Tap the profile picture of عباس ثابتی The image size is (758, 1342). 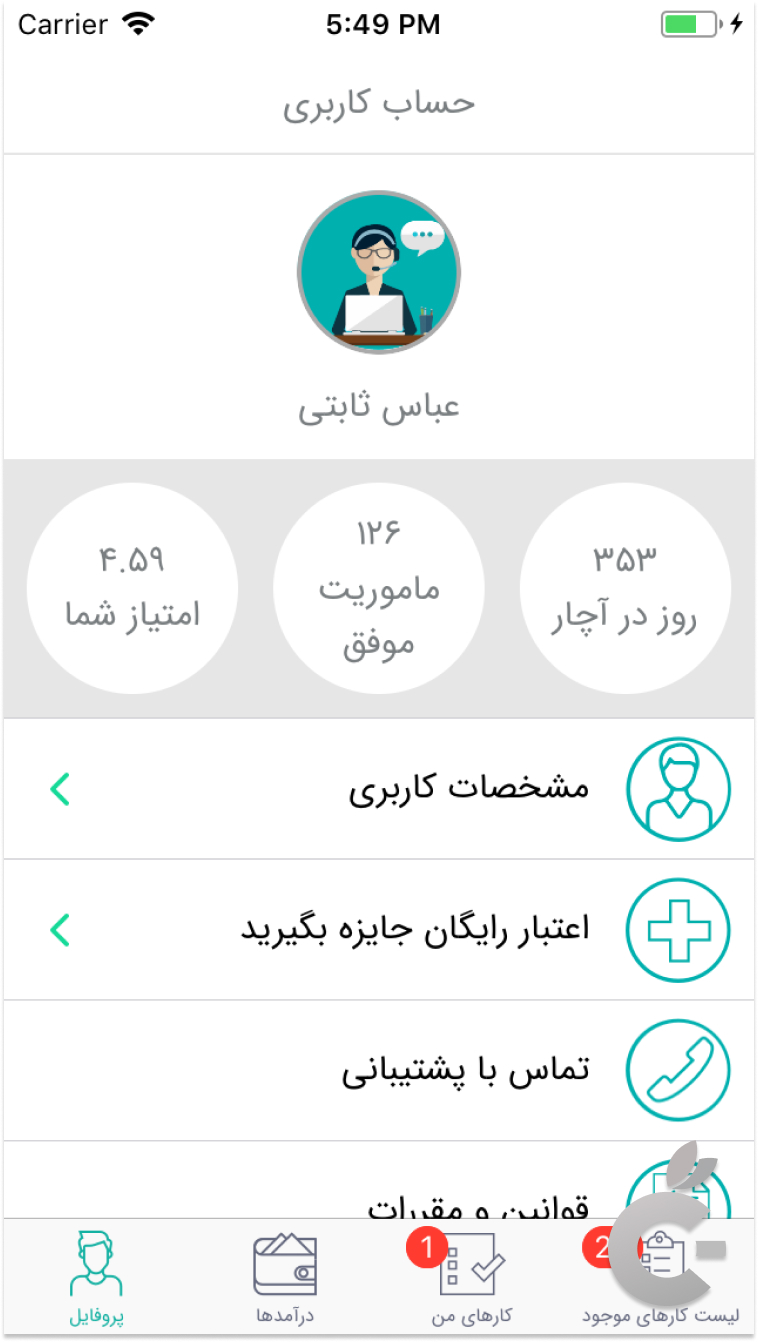[x=379, y=271]
